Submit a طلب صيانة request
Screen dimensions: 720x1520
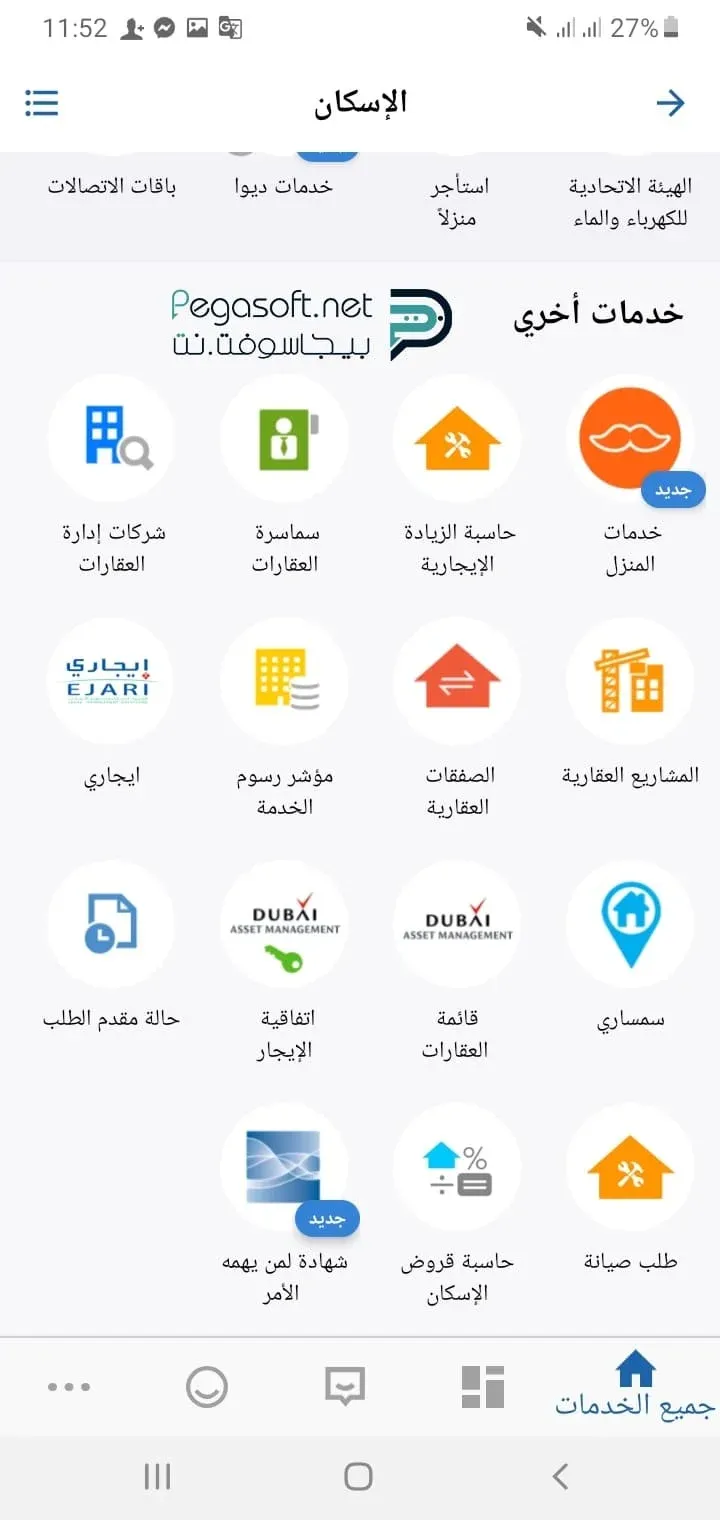[630, 1167]
